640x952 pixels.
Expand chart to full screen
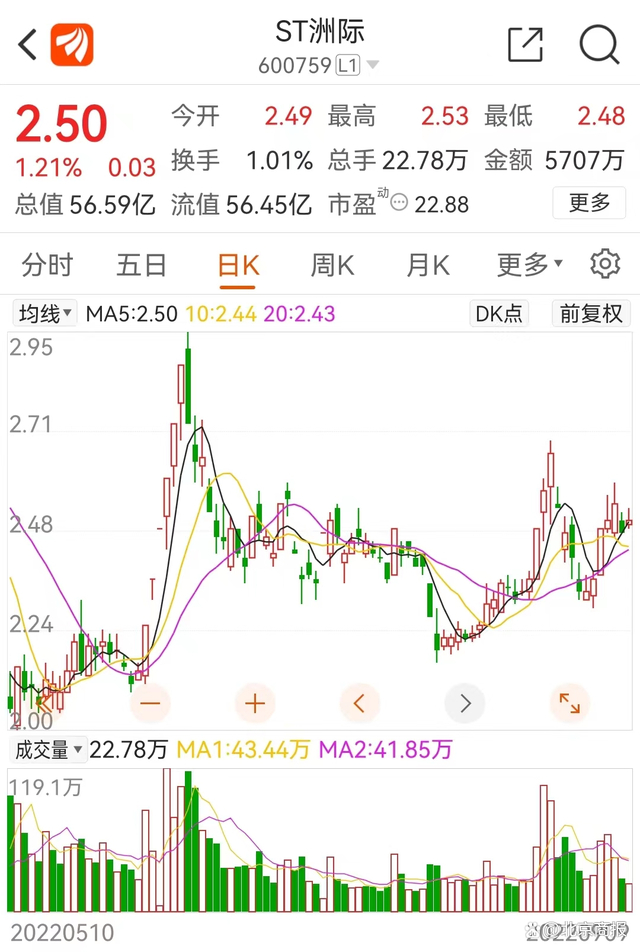click(569, 703)
